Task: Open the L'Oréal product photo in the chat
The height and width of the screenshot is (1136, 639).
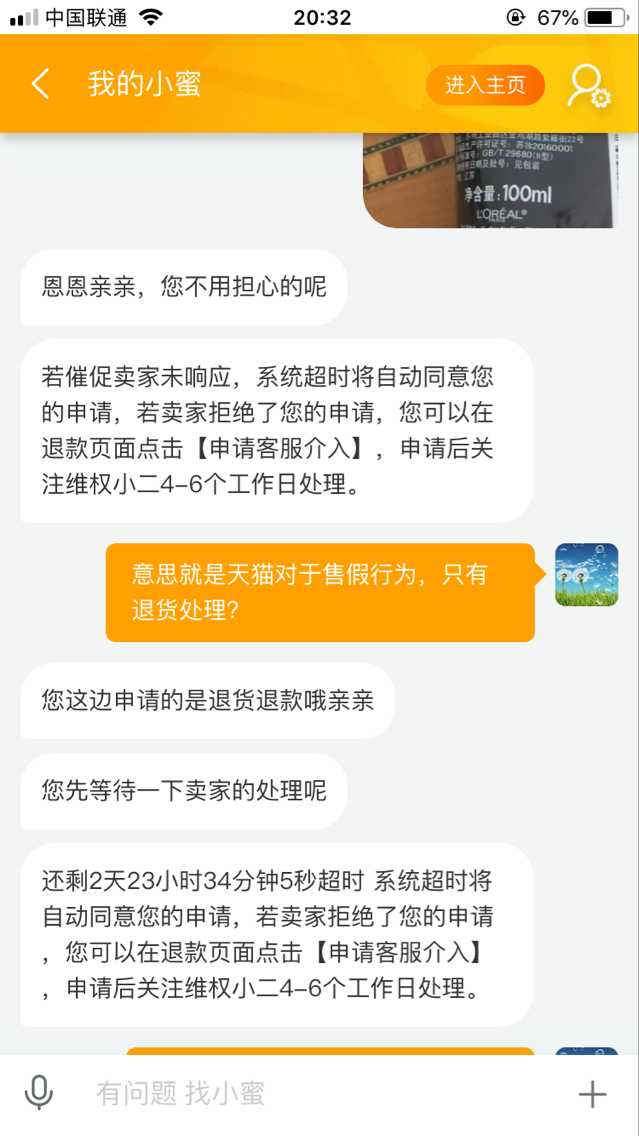Action: point(490,180)
